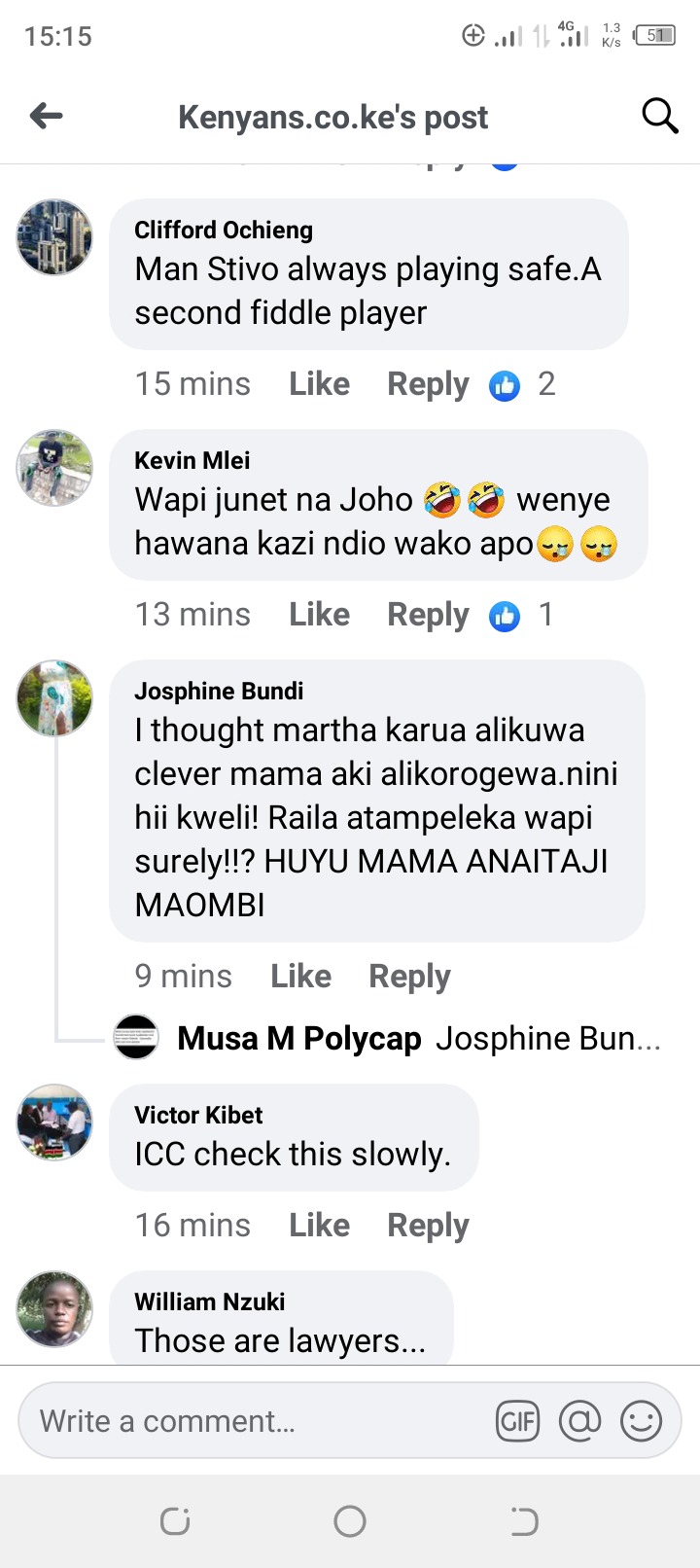Open the search magnifier icon

click(x=659, y=116)
